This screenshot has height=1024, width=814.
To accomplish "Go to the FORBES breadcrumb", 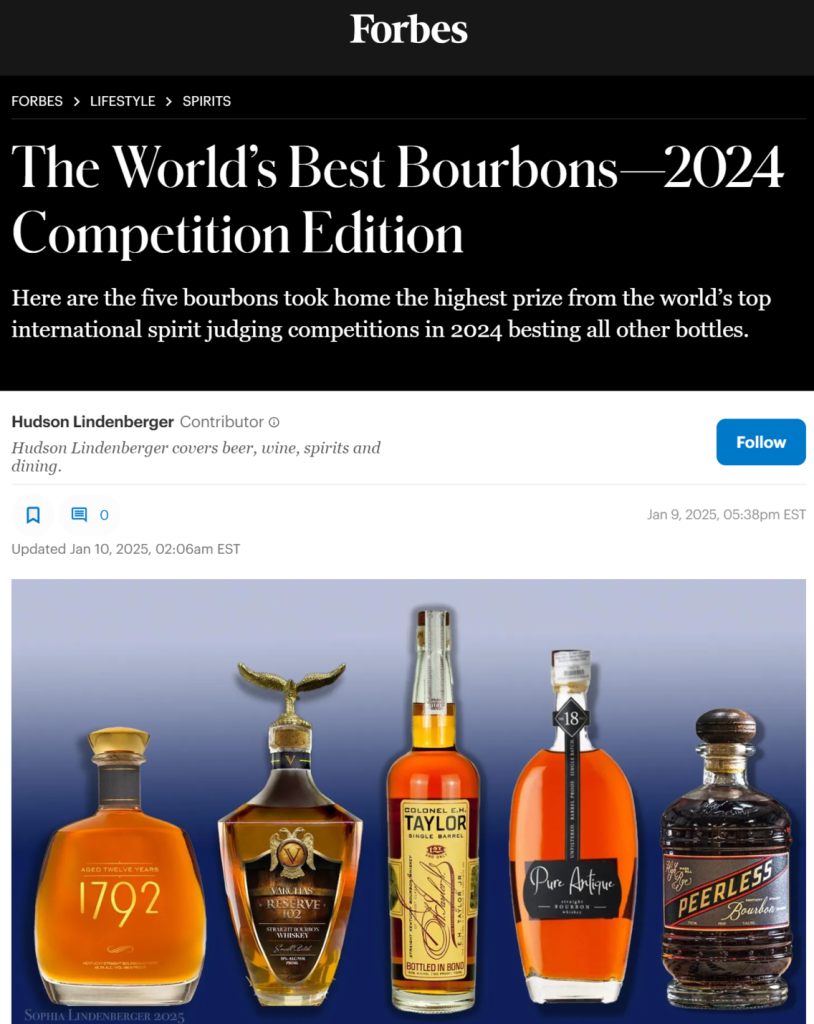I will pyautogui.click(x=37, y=101).
